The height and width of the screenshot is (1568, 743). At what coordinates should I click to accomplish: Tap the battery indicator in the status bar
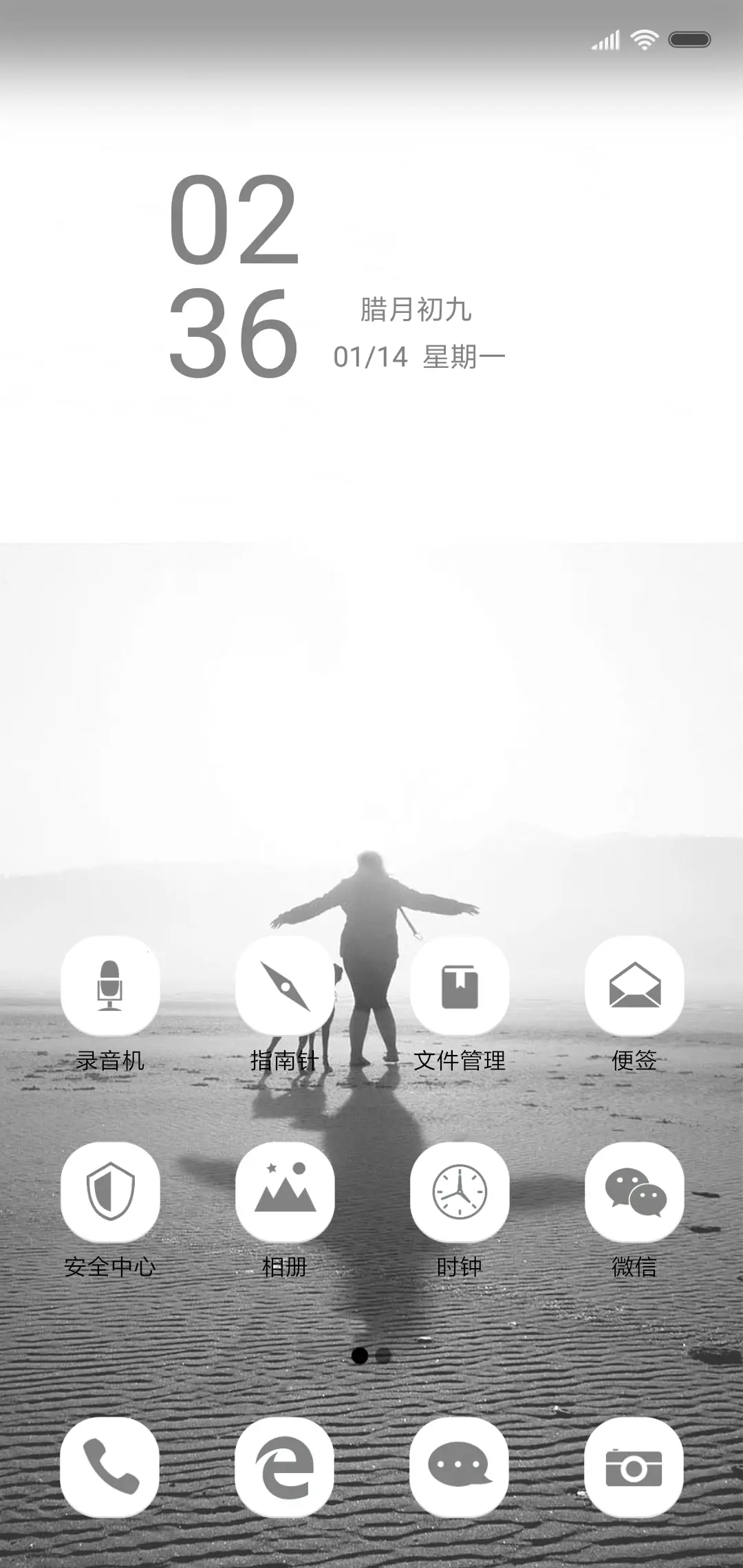click(688, 39)
